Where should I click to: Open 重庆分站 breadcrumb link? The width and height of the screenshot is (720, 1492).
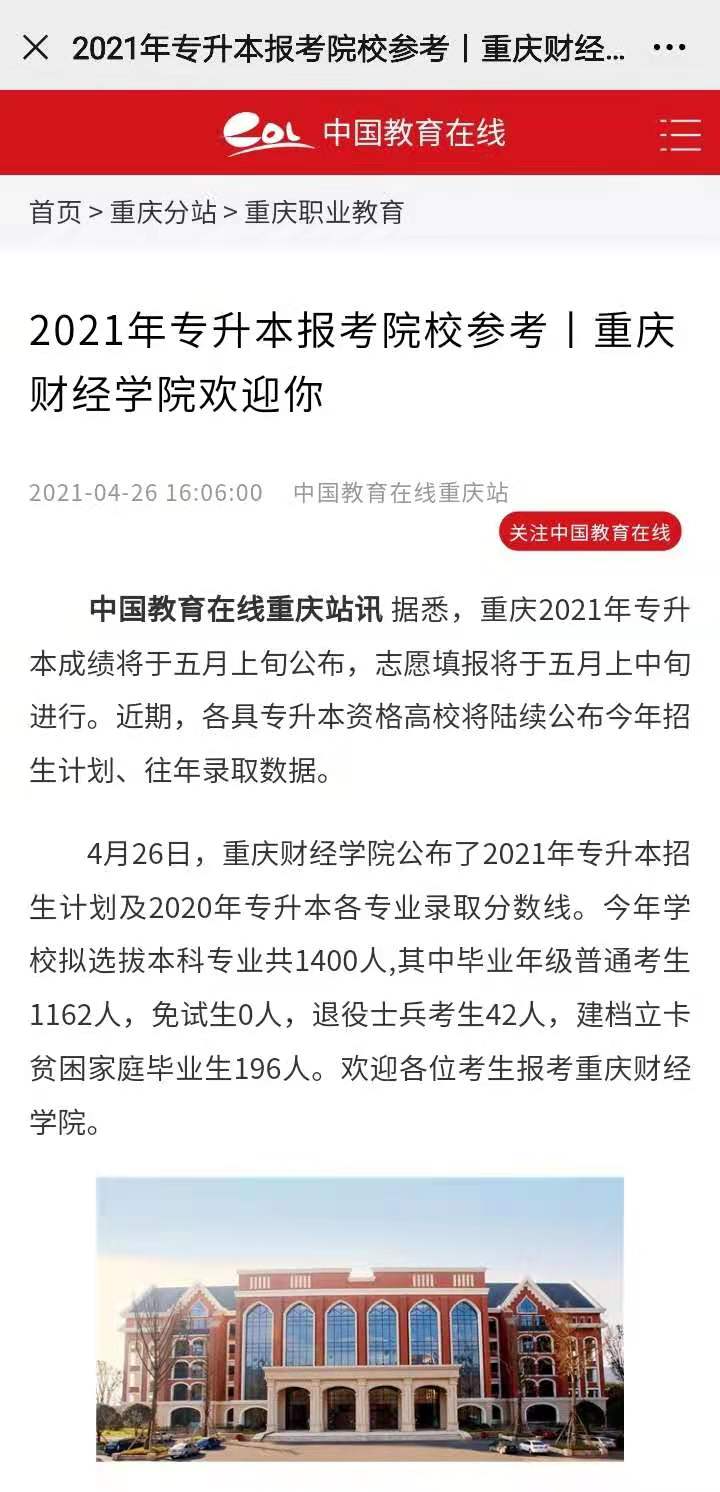pos(163,212)
